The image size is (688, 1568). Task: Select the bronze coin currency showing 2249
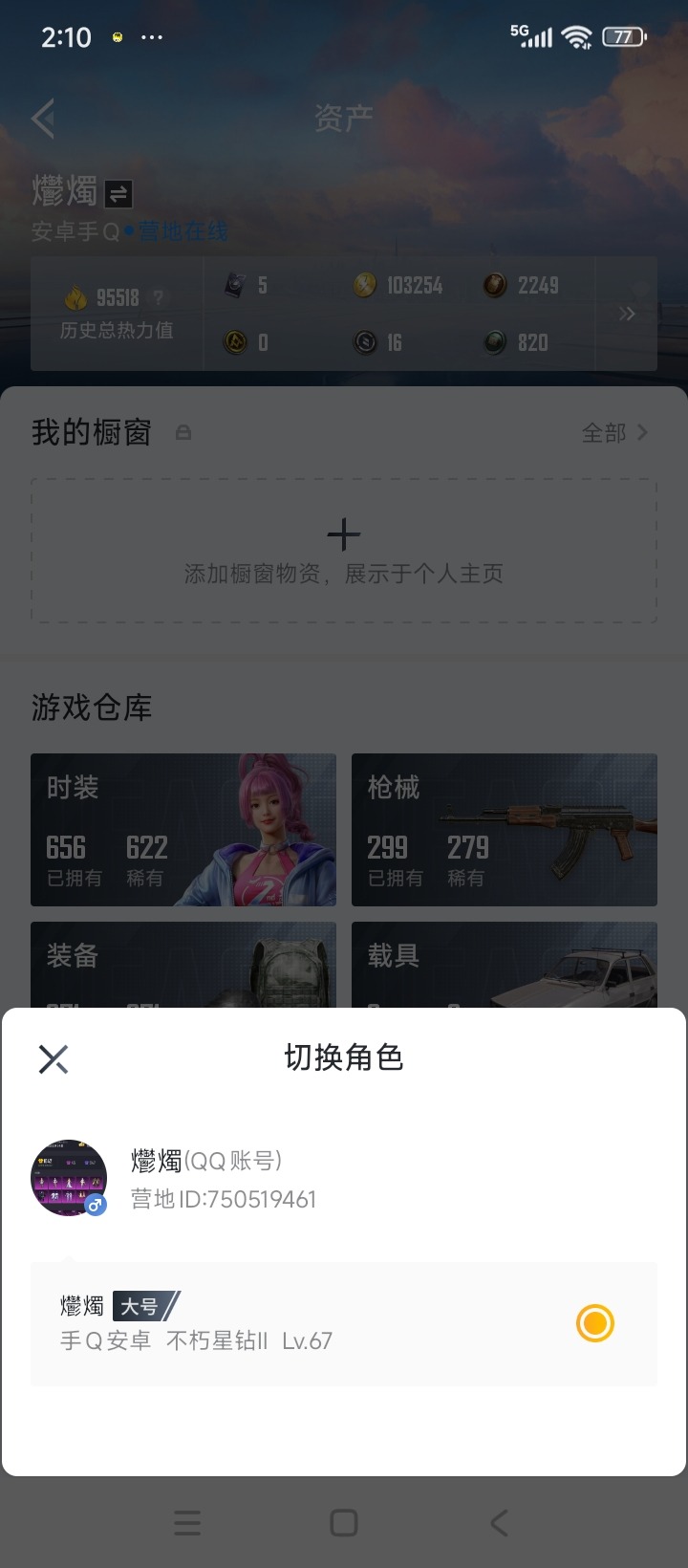(x=494, y=285)
